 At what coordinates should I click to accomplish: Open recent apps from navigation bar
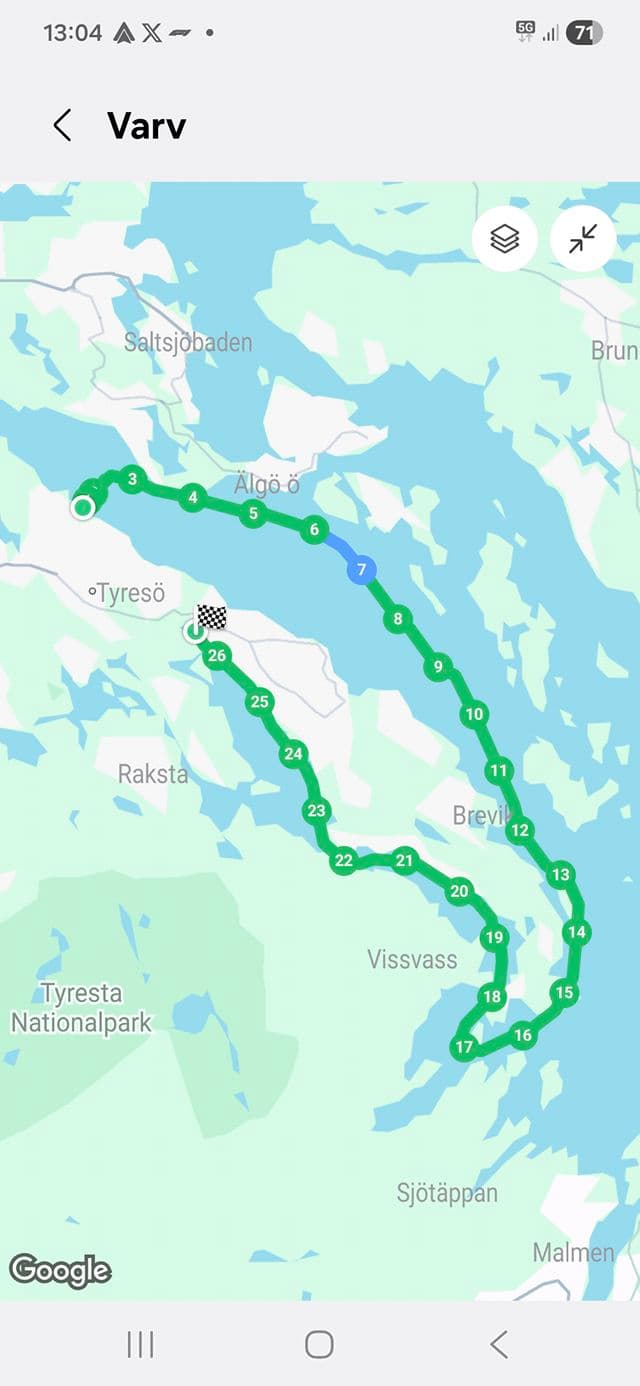click(x=140, y=1344)
